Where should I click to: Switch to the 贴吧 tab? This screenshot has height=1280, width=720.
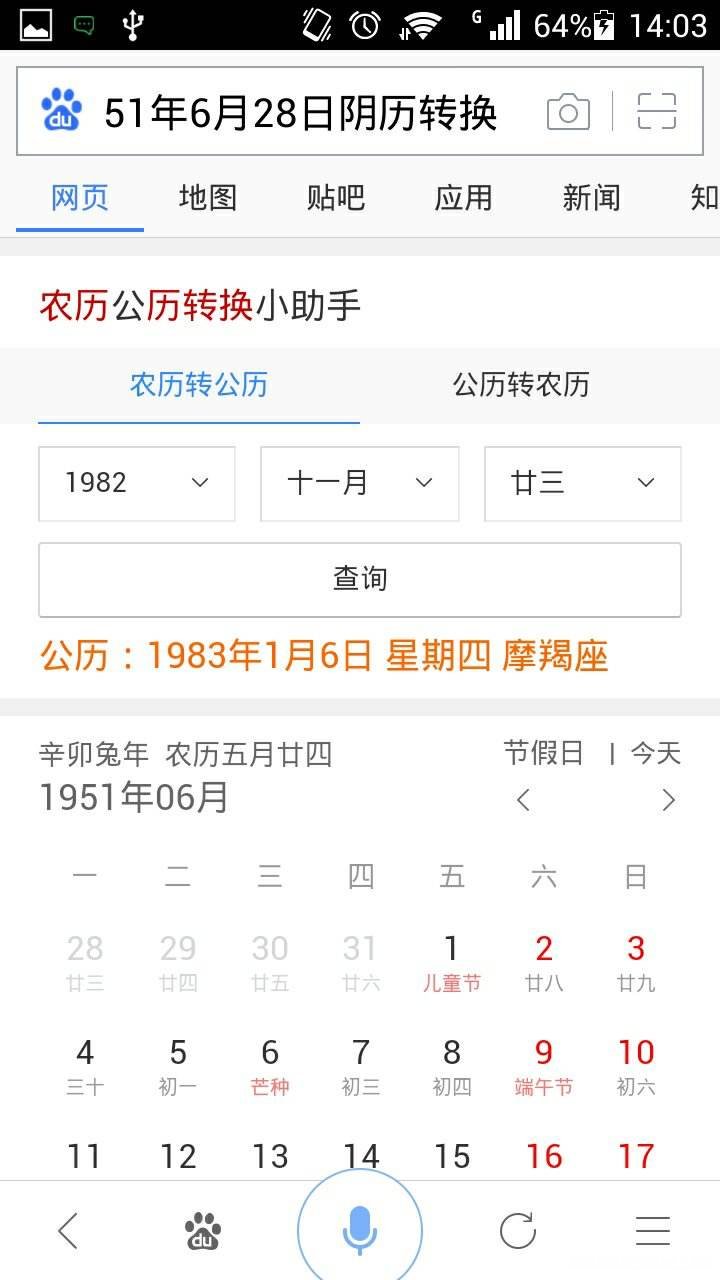pyautogui.click(x=336, y=198)
